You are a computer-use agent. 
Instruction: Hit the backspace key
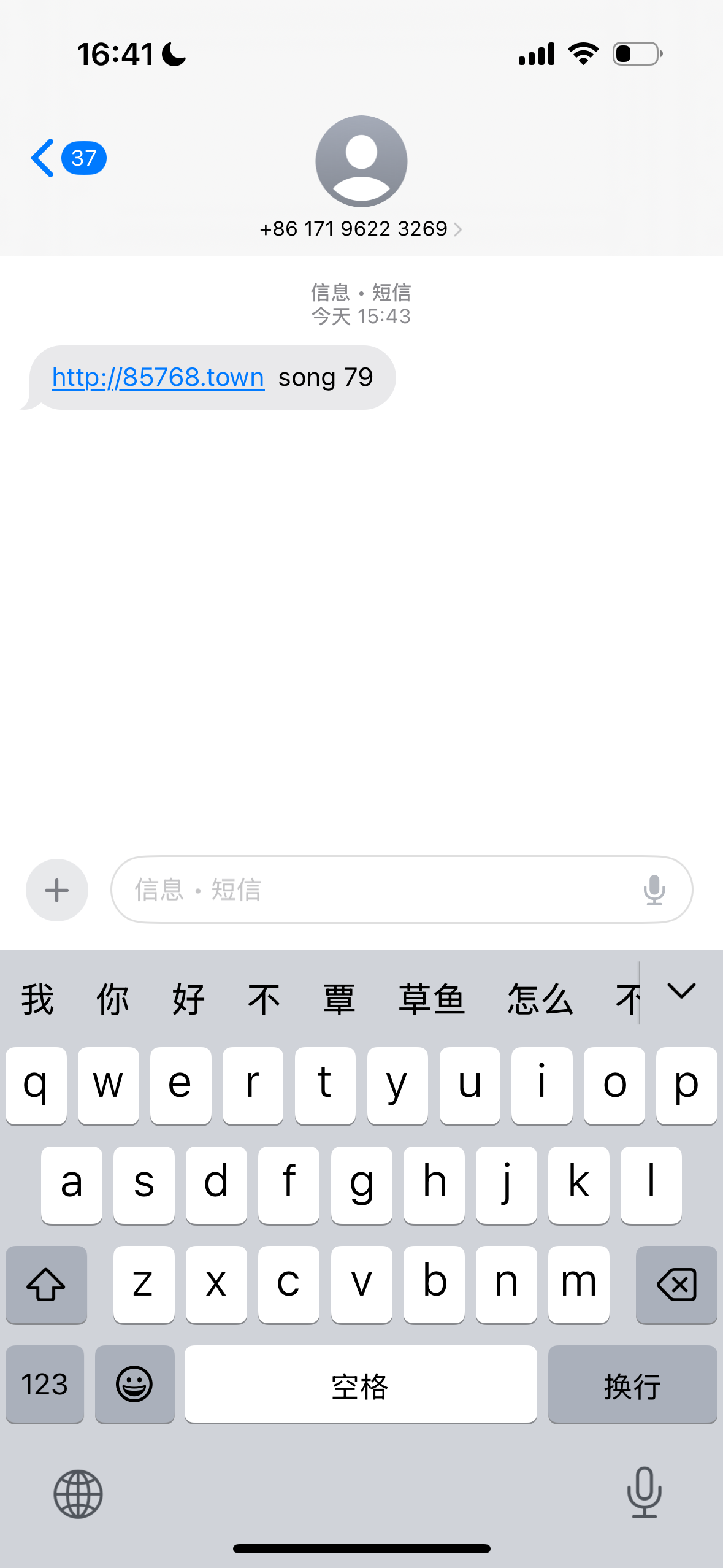pyautogui.click(x=676, y=1285)
